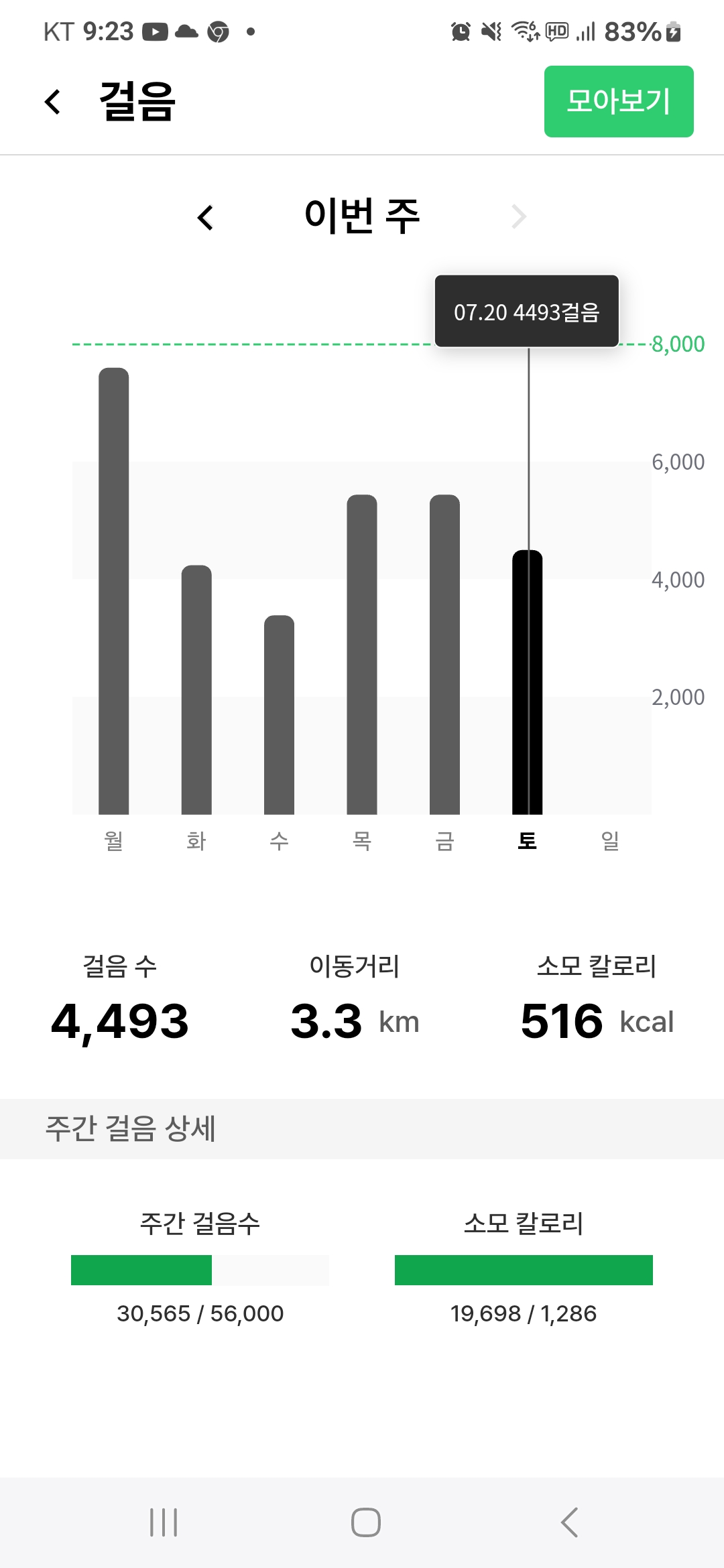Screen dimensions: 724x1568
Task: Select the 화 bar in the chart
Action: click(x=196, y=690)
